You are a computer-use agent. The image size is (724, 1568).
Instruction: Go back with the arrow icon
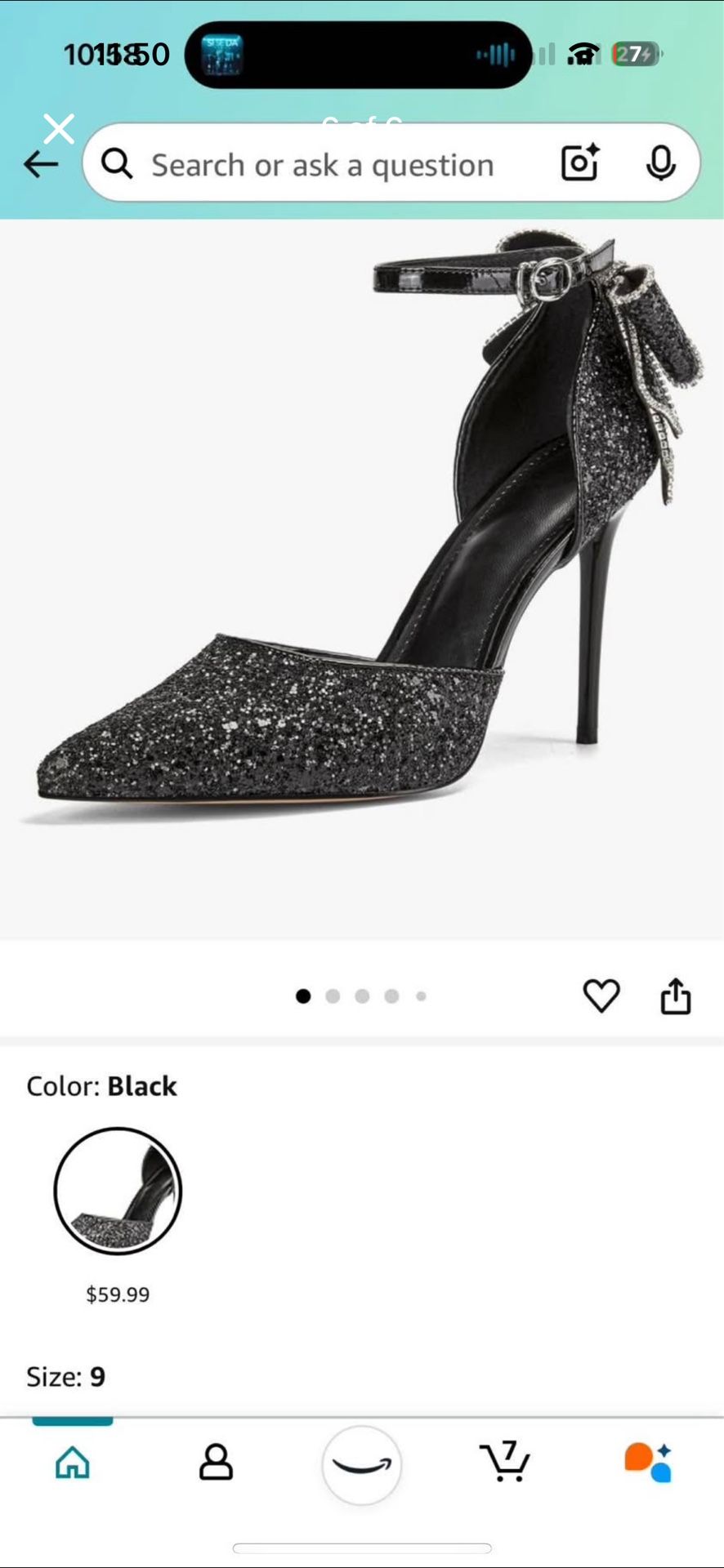coord(41,164)
